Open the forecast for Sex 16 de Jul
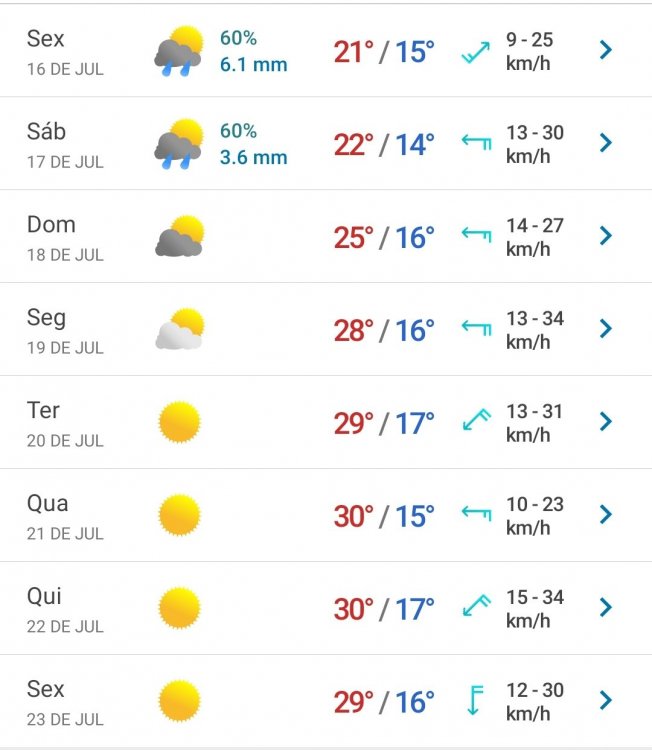Image resolution: width=652 pixels, height=750 pixels. pyautogui.click(x=326, y=51)
